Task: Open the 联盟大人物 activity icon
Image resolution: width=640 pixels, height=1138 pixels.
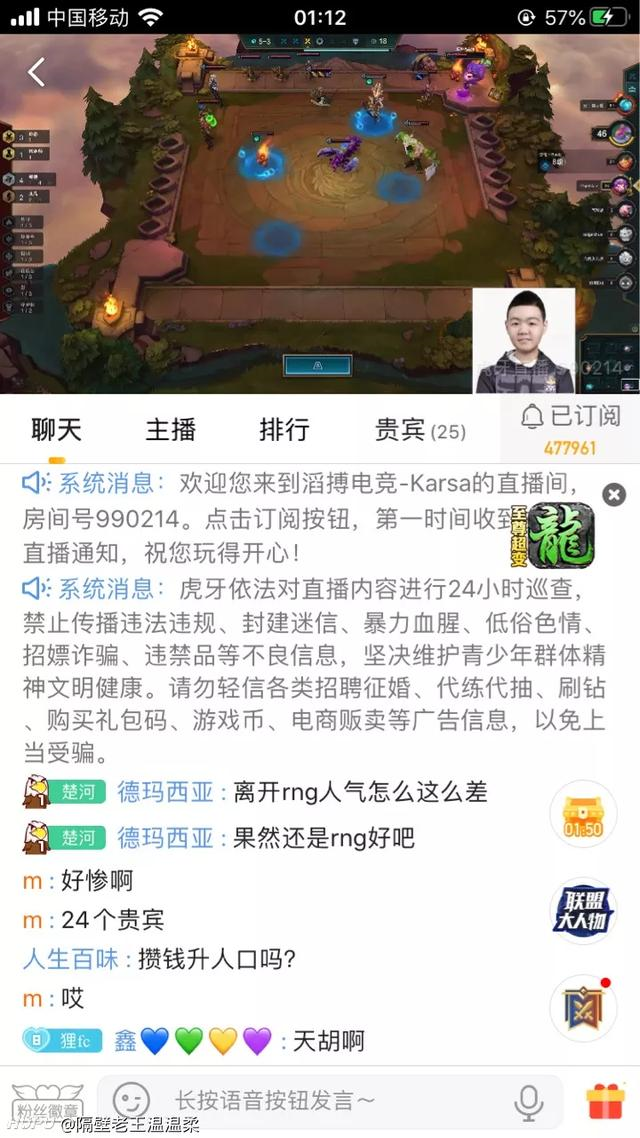Action: click(x=583, y=911)
